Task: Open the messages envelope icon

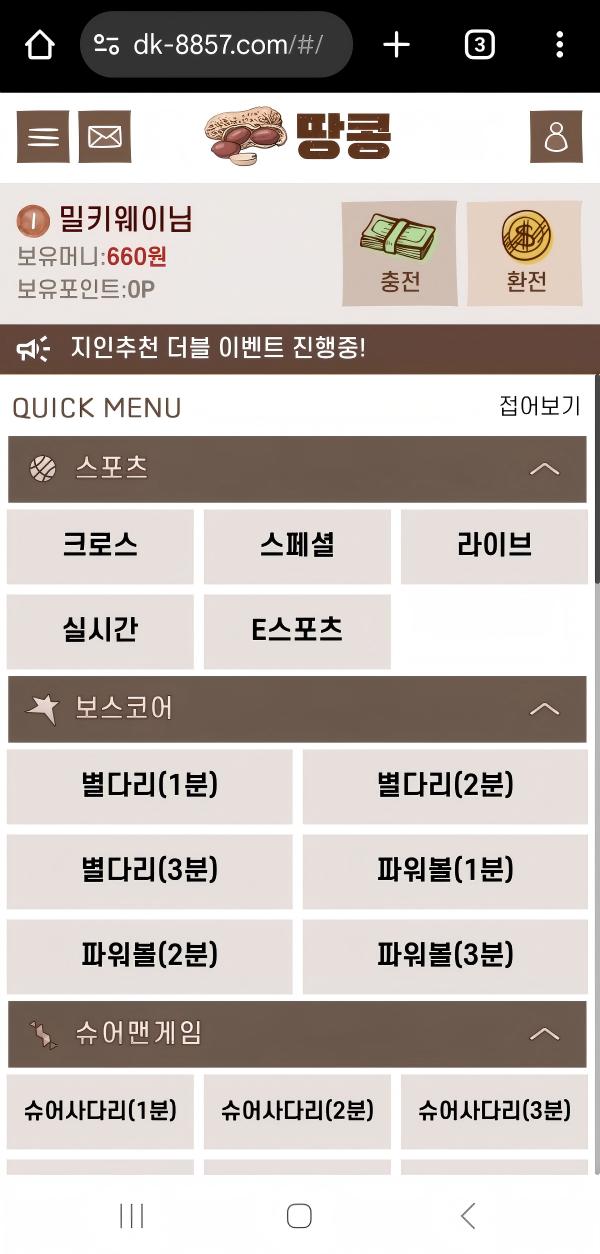Action: [x=104, y=137]
